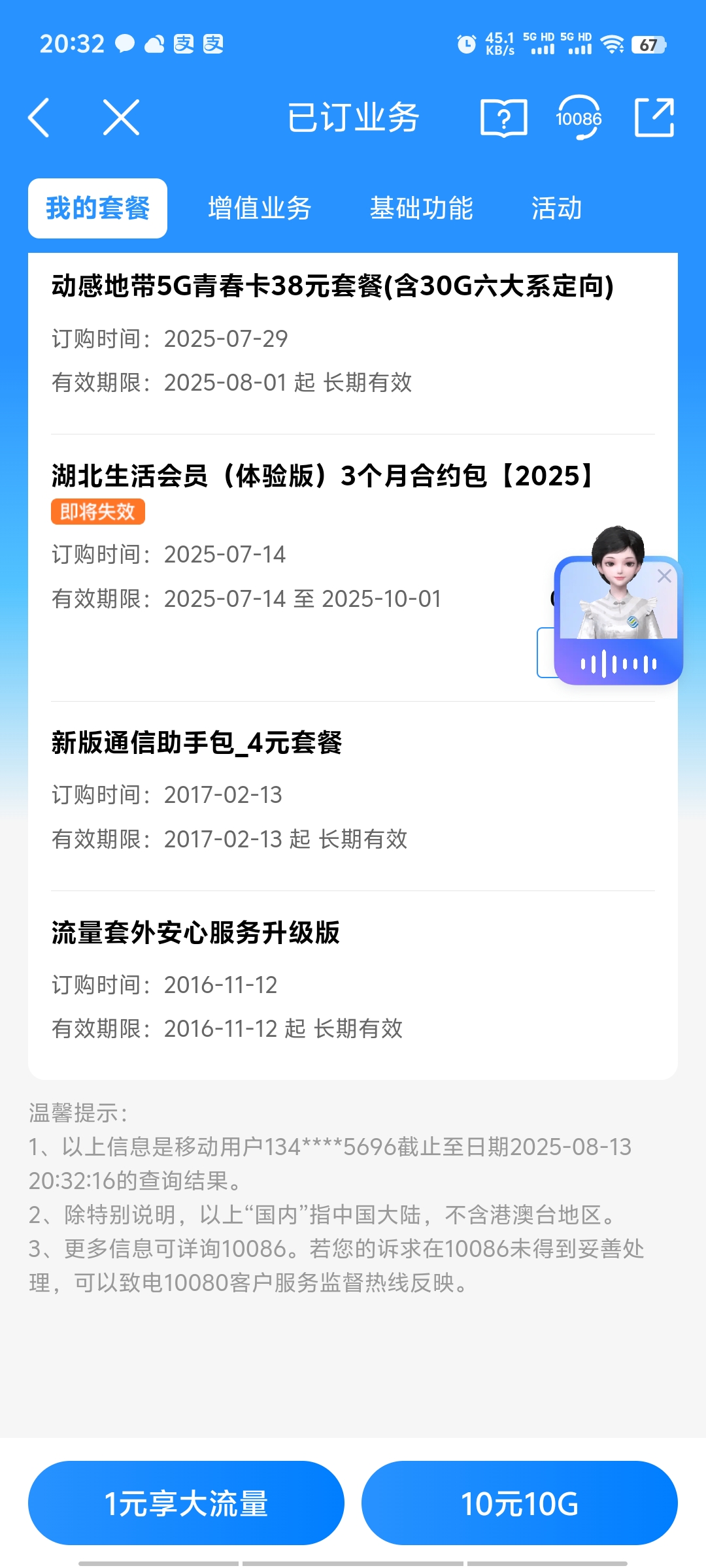Screen dimensions: 706x1568
Task: Open the help question-mark icon
Action: click(x=503, y=118)
